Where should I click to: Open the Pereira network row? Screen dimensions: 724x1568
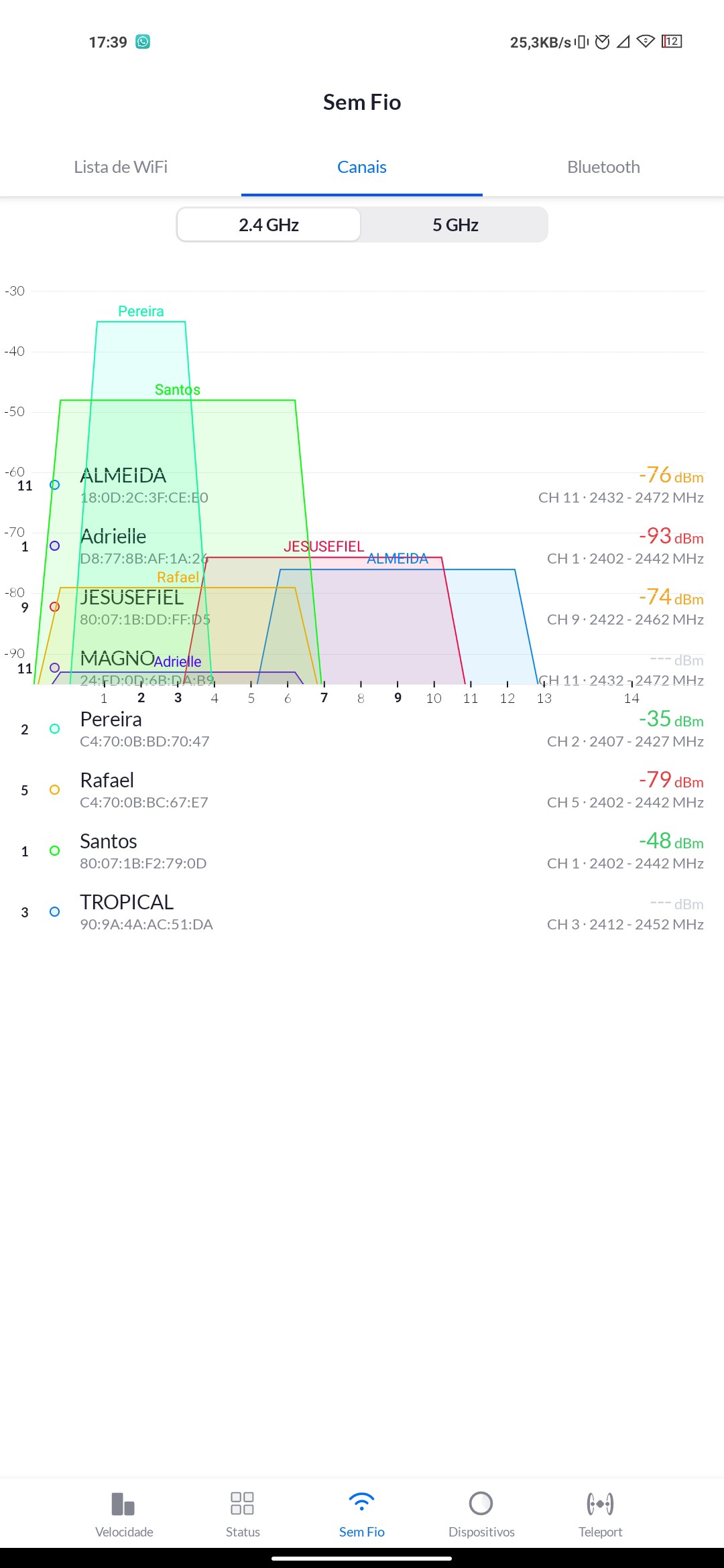[362, 729]
